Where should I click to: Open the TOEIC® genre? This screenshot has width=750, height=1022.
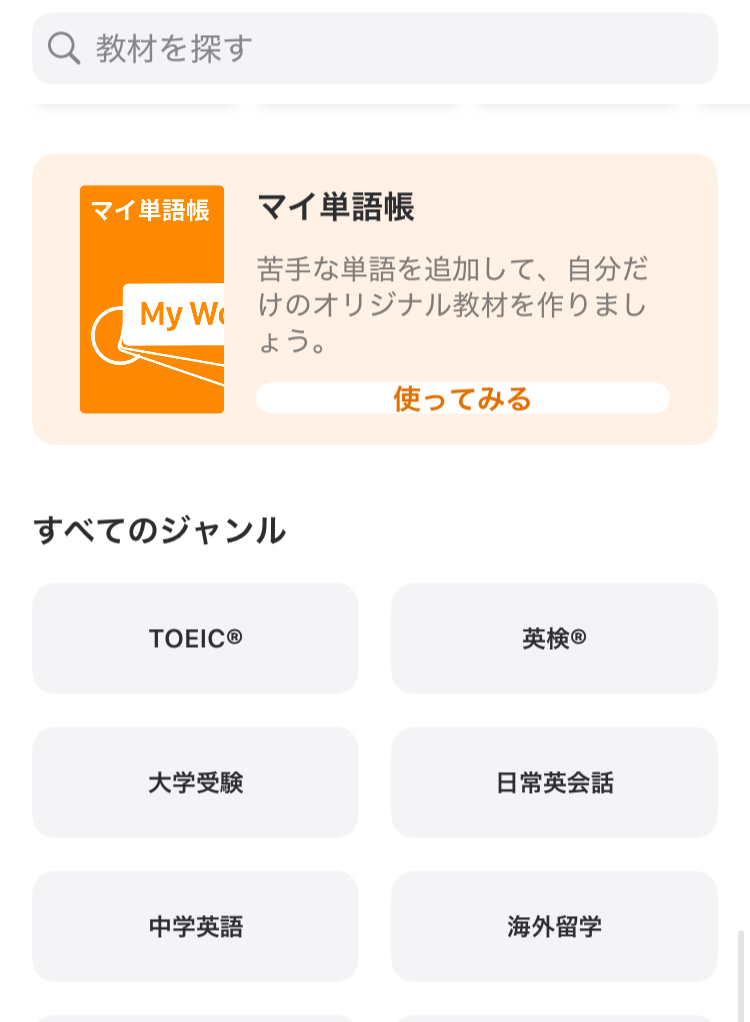point(195,638)
